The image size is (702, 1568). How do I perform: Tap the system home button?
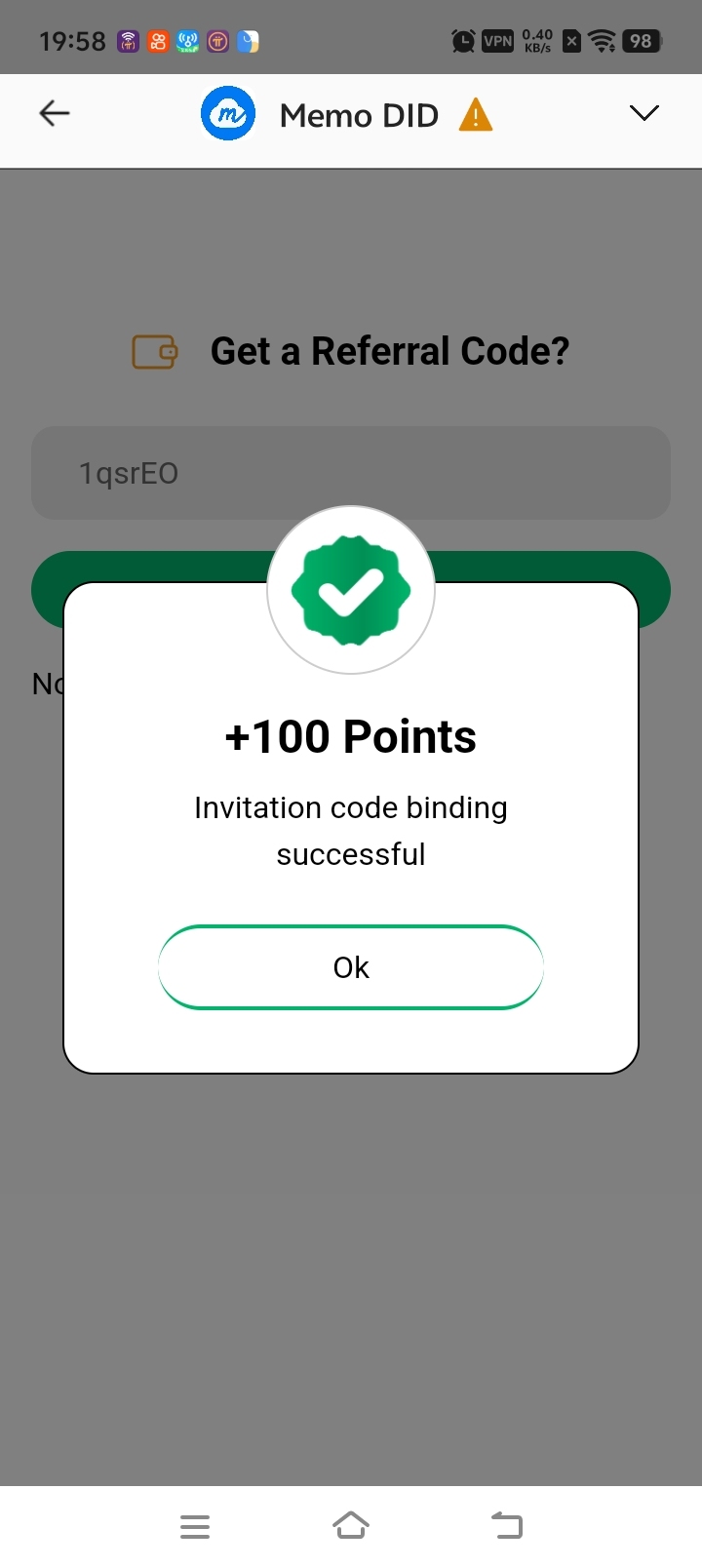351,1525
